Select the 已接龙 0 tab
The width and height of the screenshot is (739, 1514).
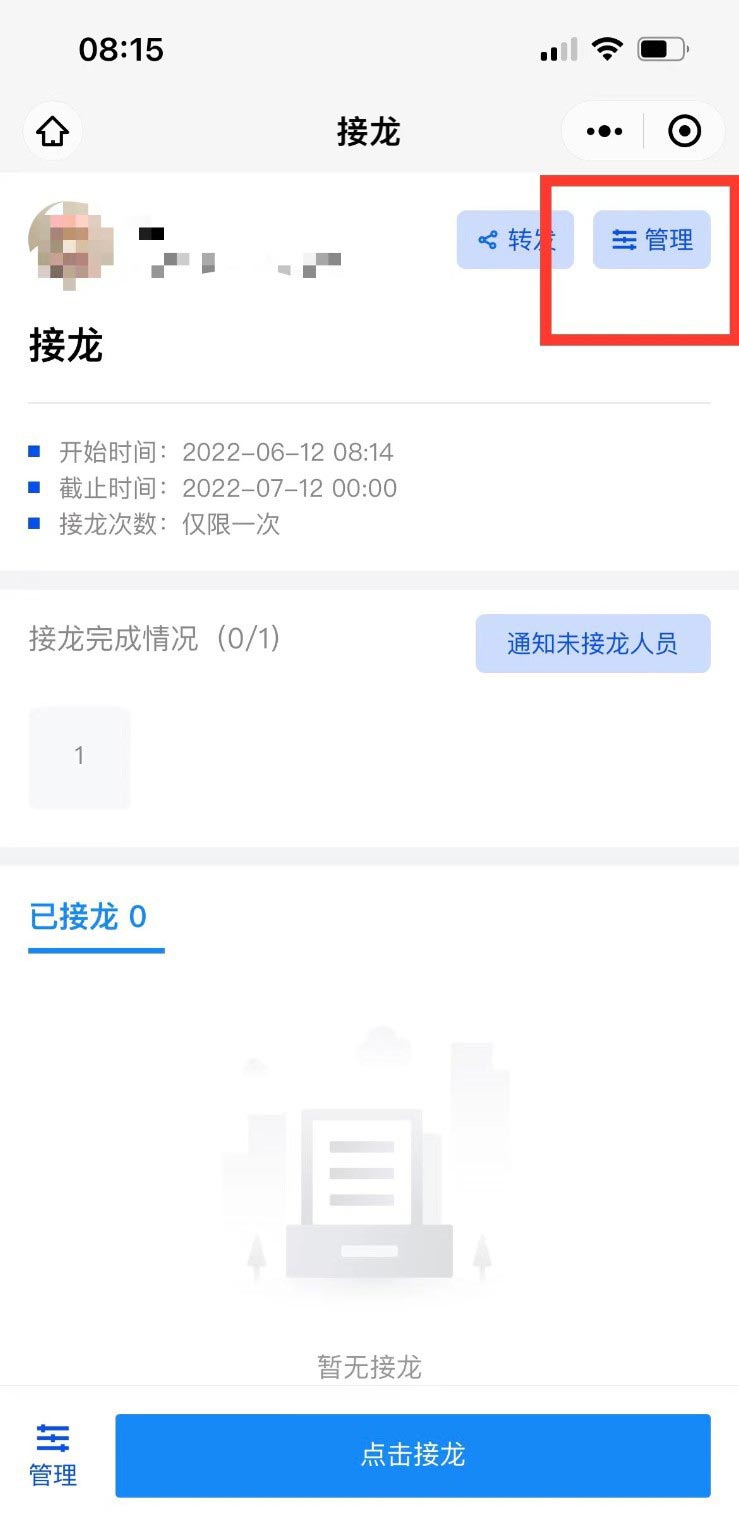pyautogui.click(x=94, y=917)
